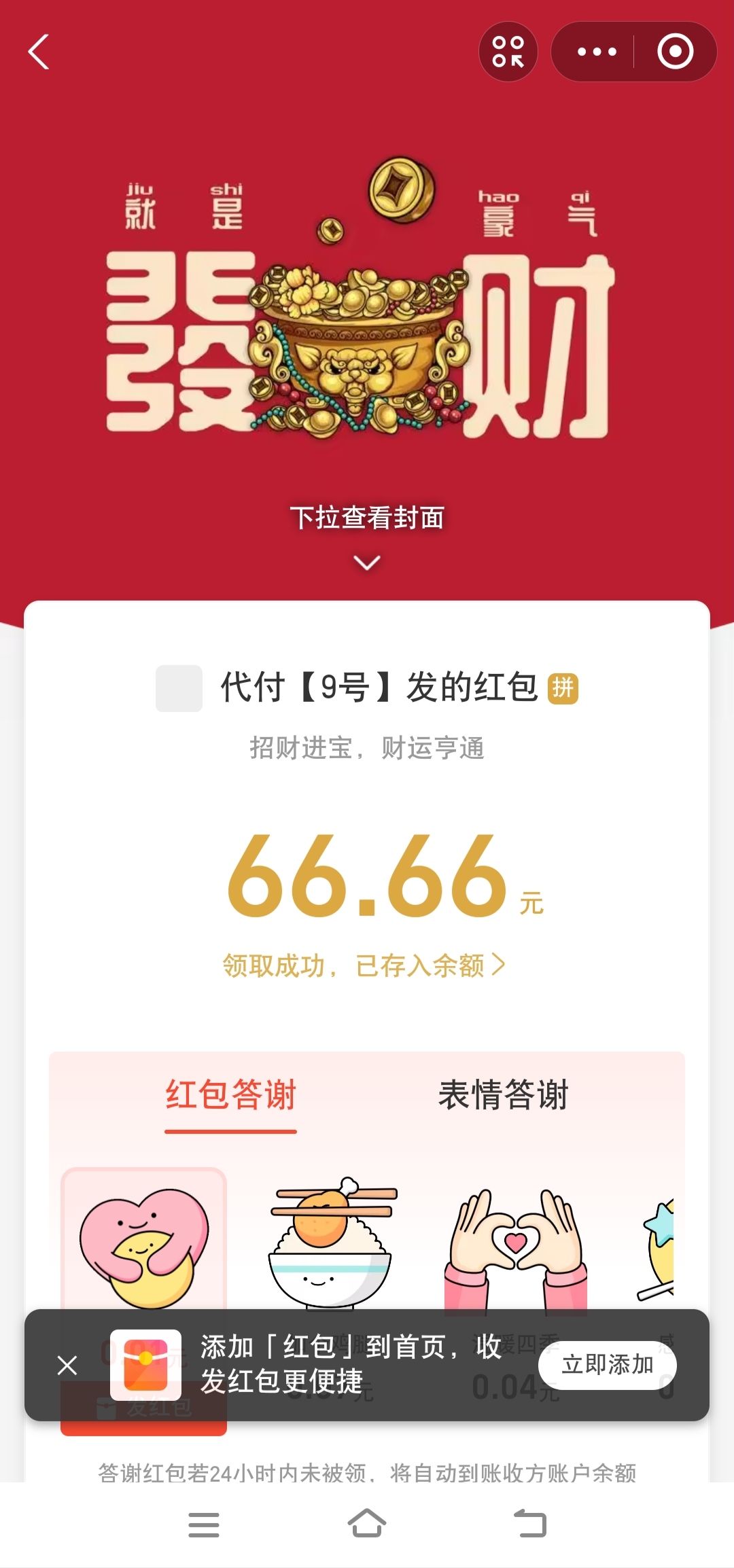Viewport: 734px width, 1568px height.
Task: Open the 领取成功，已存入余额 balance link
Action: click(x=364, y=965)
